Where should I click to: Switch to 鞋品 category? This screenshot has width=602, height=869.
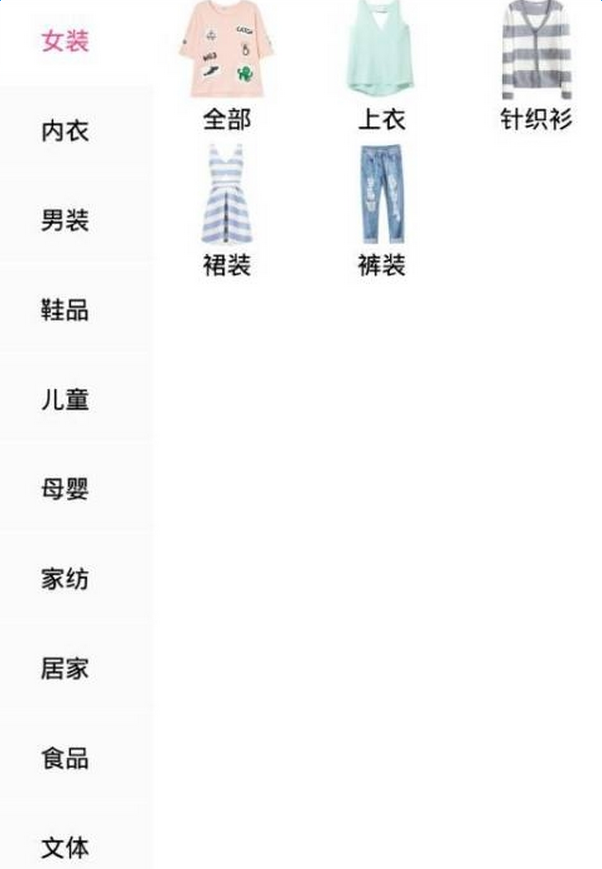point(65,310)
